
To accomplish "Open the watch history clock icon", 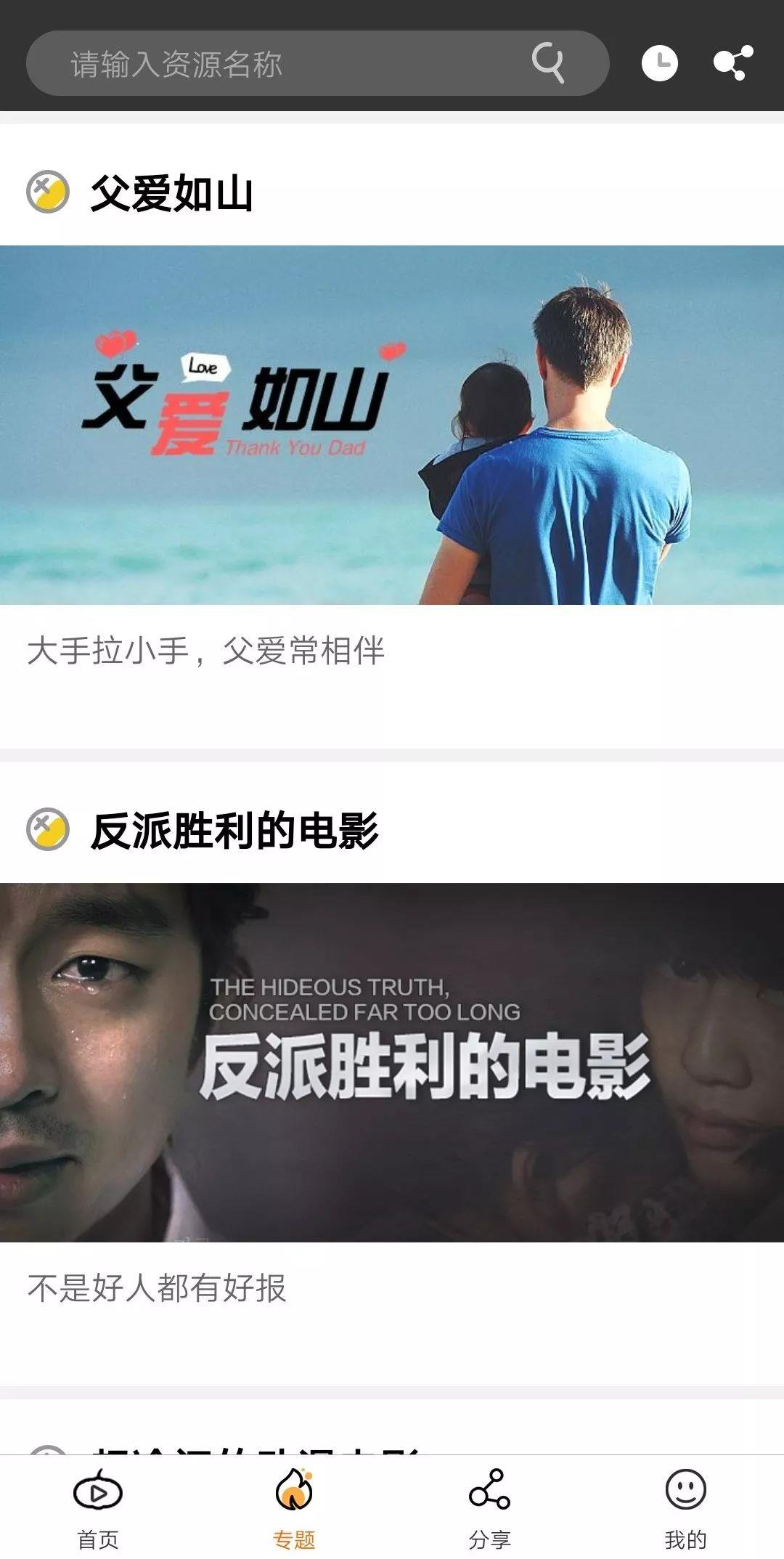I will coord(659,63).
